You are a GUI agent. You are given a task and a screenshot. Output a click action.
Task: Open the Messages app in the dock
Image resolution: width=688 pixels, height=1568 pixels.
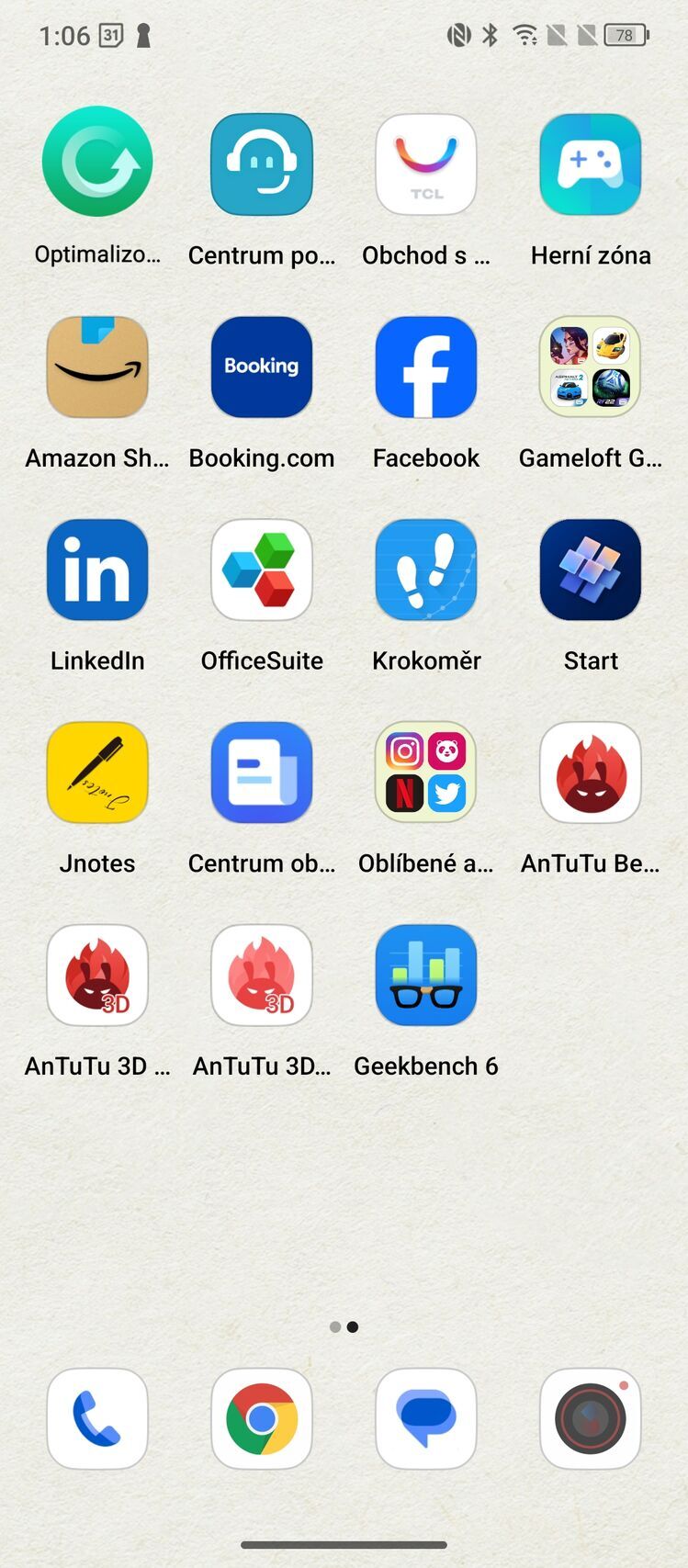[x=426, y=1418]
